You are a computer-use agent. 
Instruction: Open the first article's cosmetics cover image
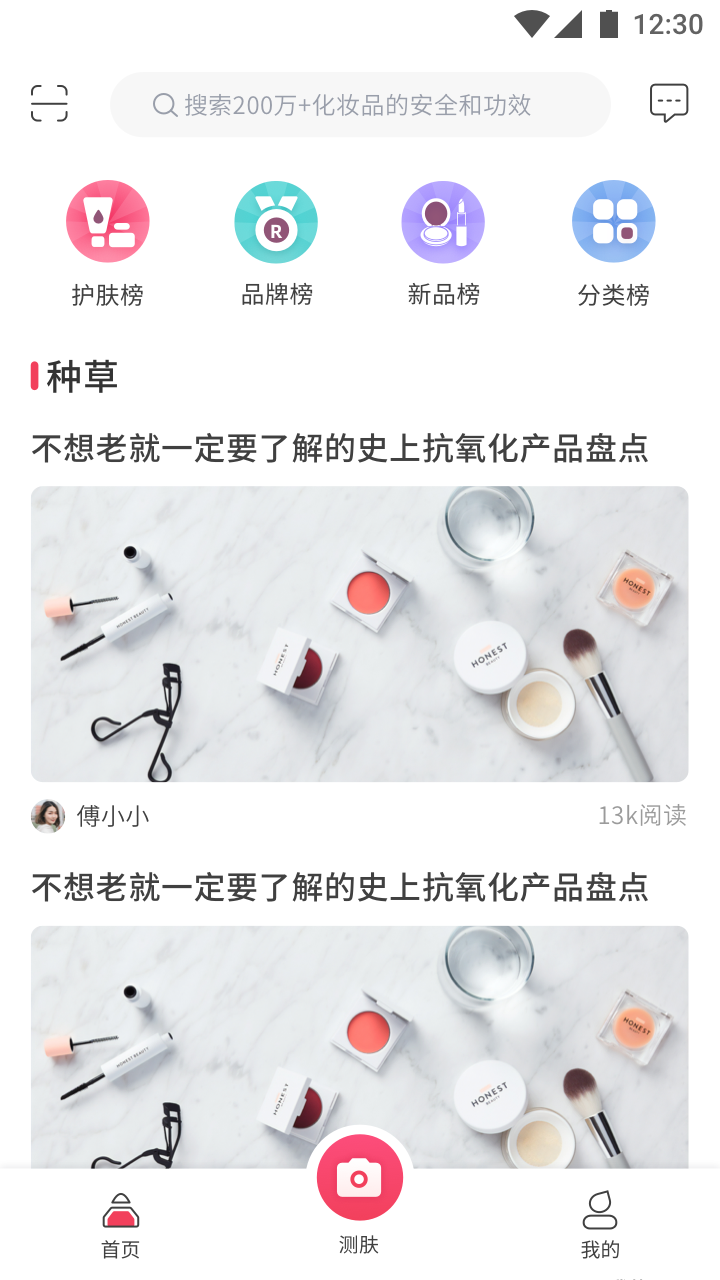pos(360,632)
